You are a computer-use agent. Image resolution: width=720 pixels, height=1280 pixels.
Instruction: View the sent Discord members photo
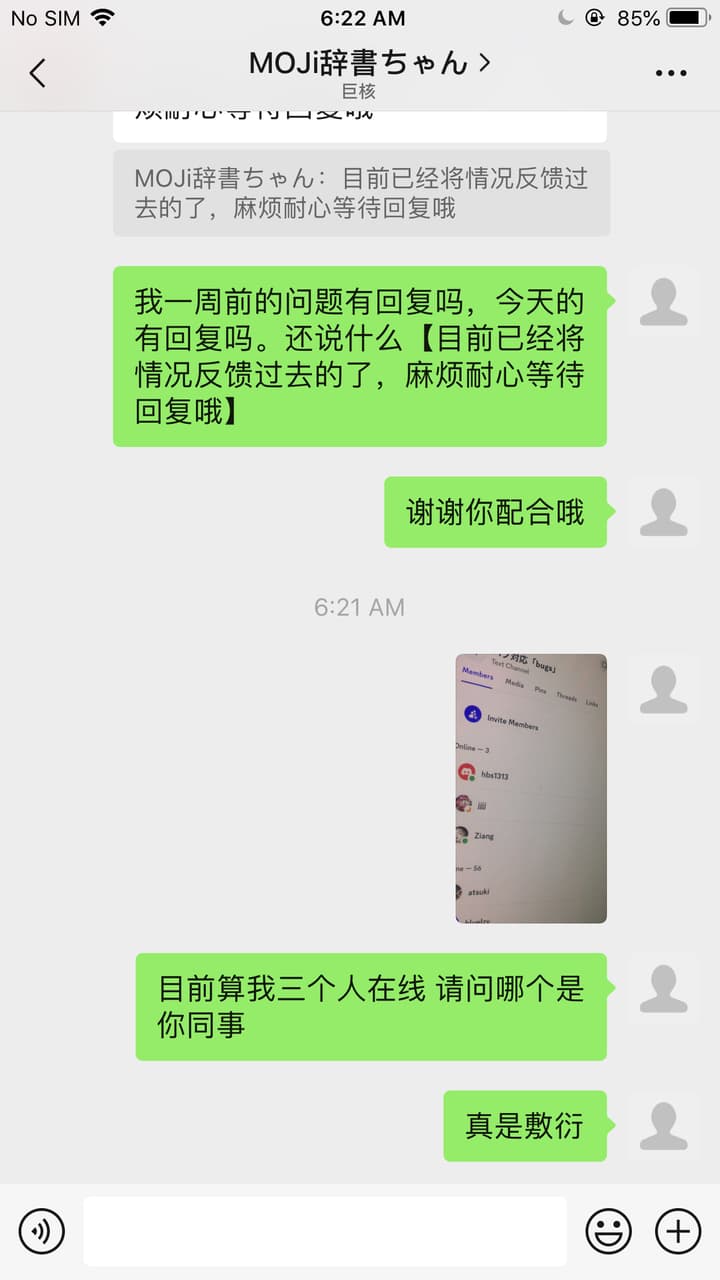point(531,788)
